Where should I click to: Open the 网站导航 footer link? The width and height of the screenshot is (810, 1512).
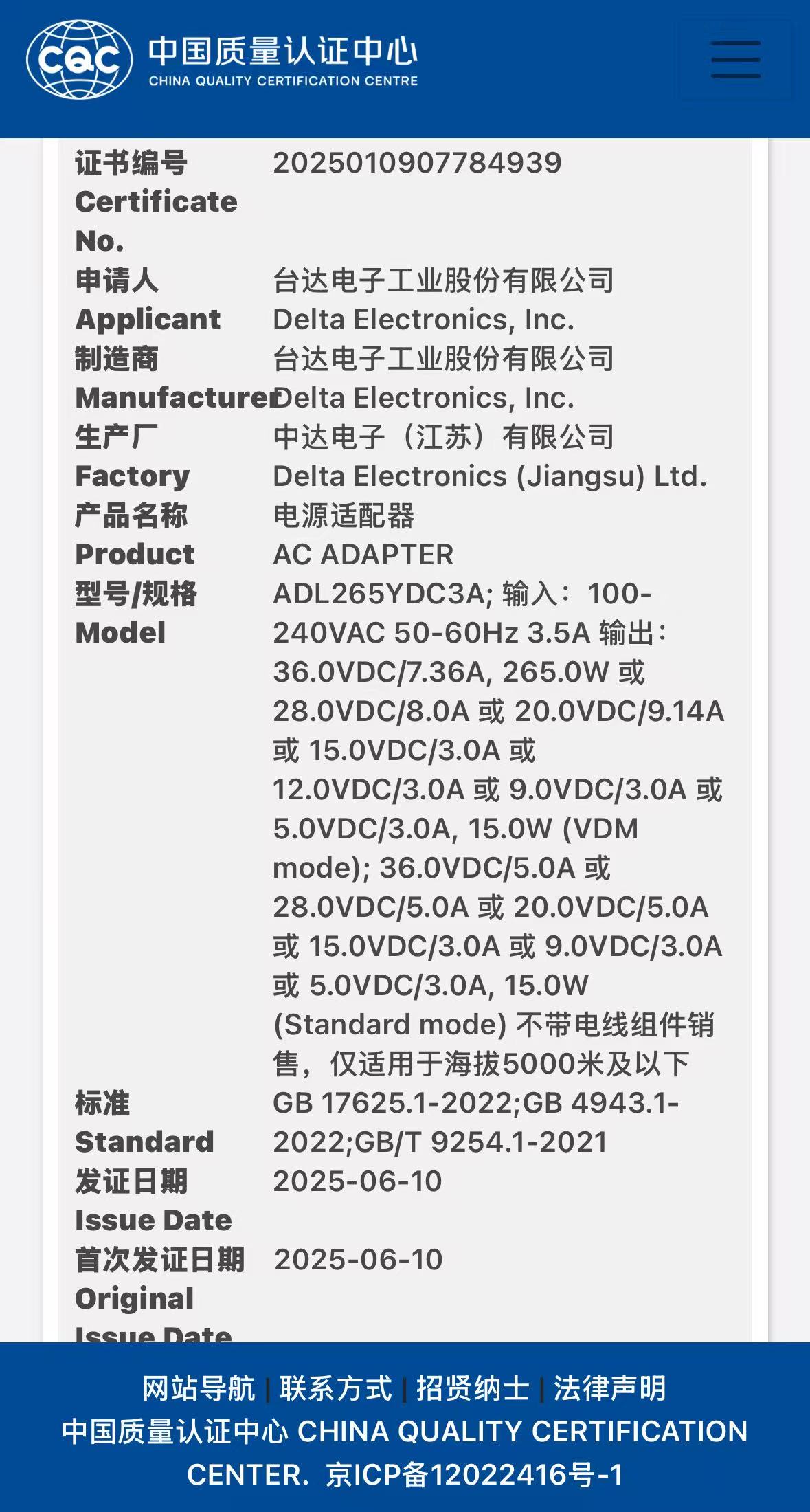[199, 1388]
